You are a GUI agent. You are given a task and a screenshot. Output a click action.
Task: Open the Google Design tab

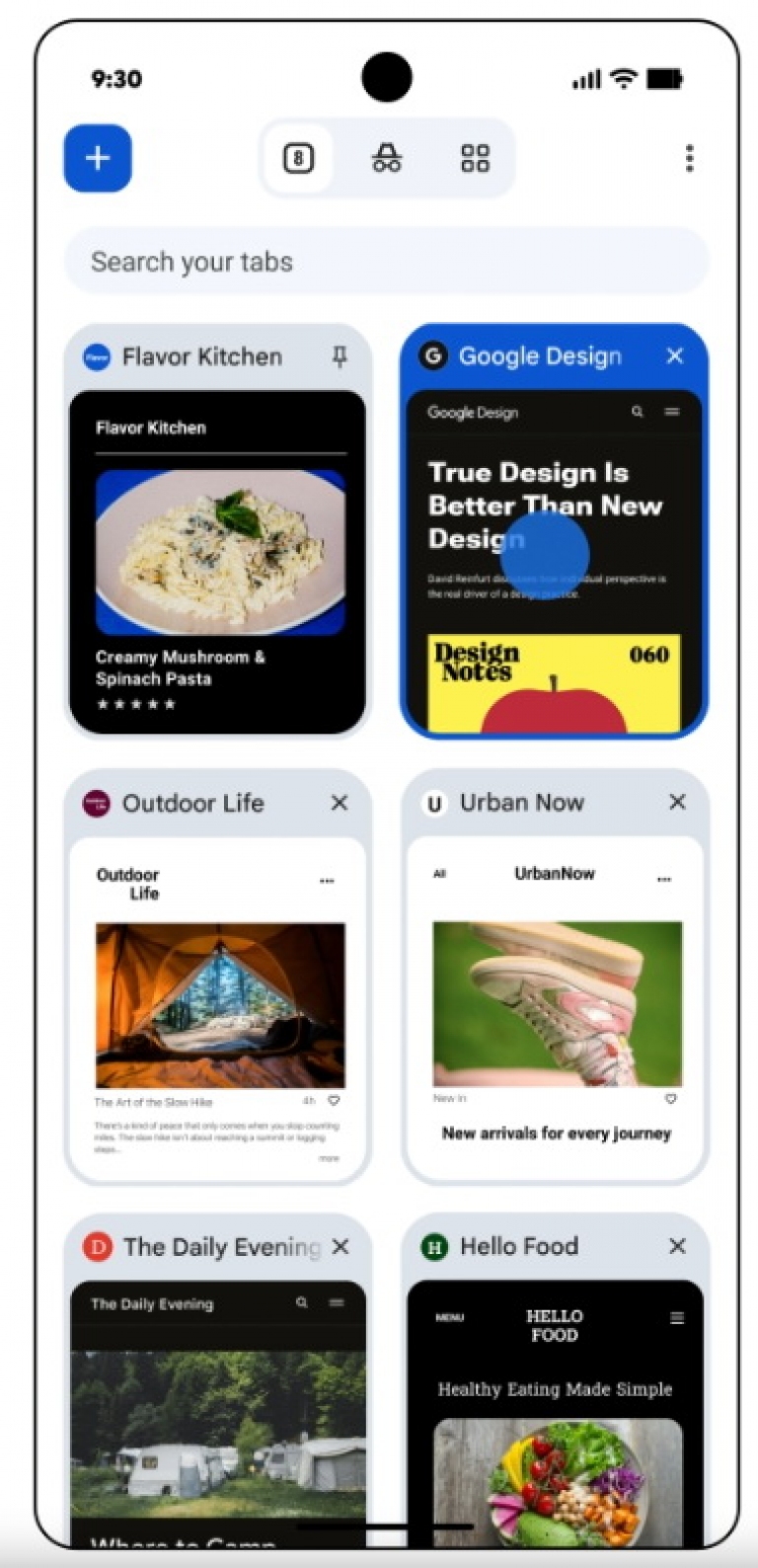(x=554, y=561)
